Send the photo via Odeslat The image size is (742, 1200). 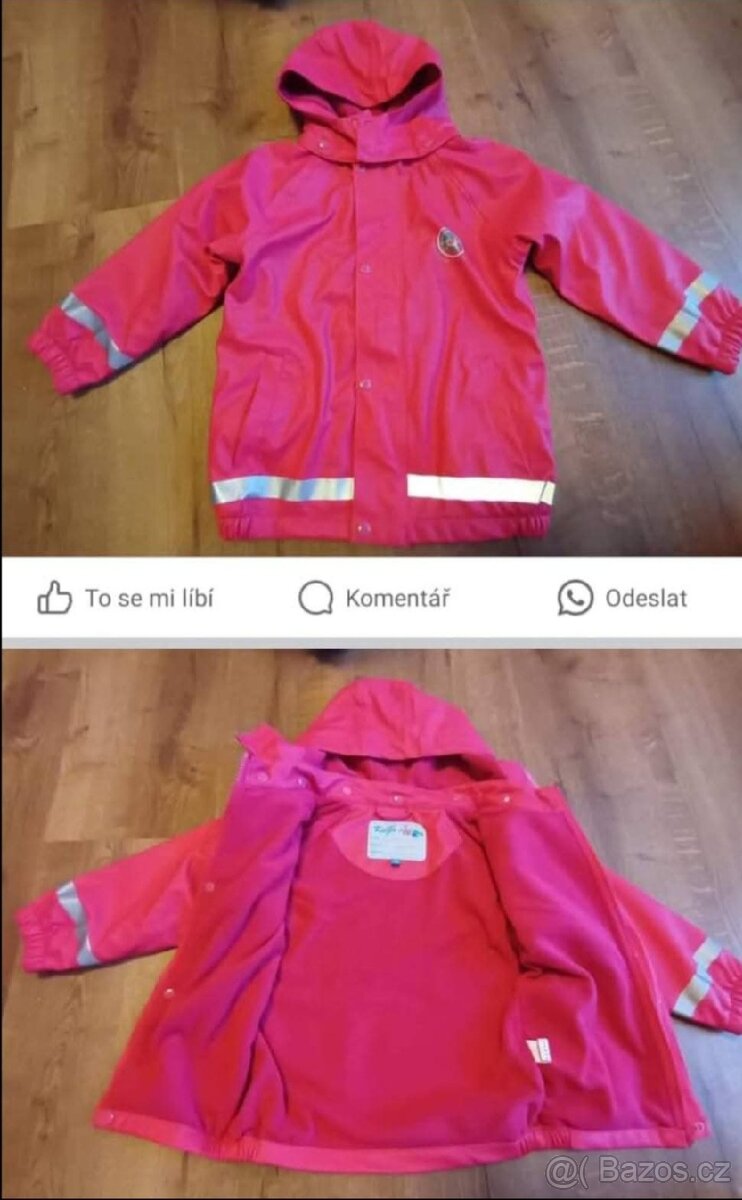(x=622, y=599)
